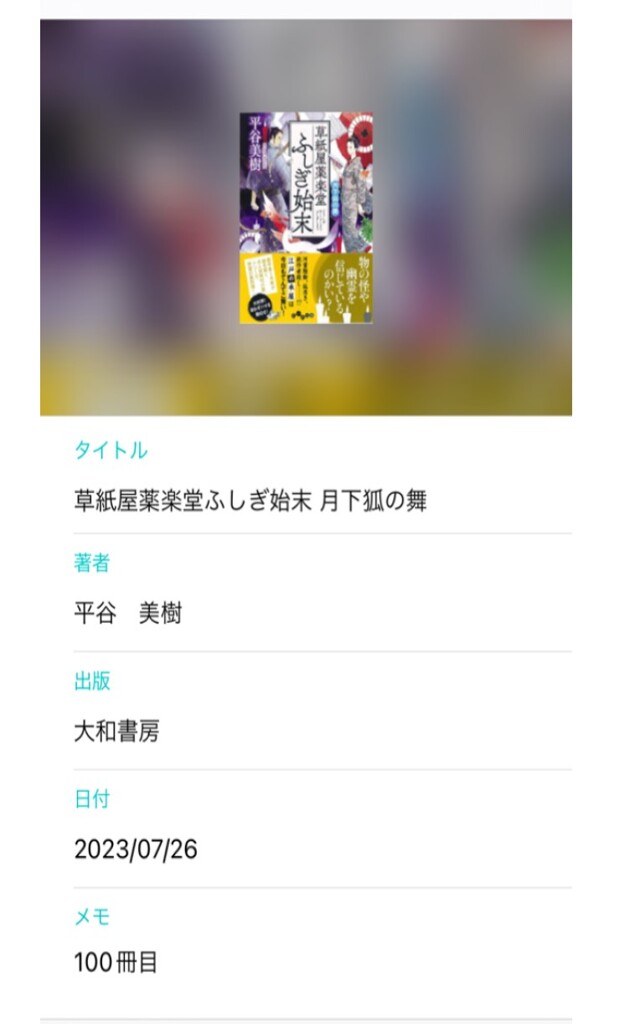
Task: Edit the タイトル field
Action: (251, 501)
